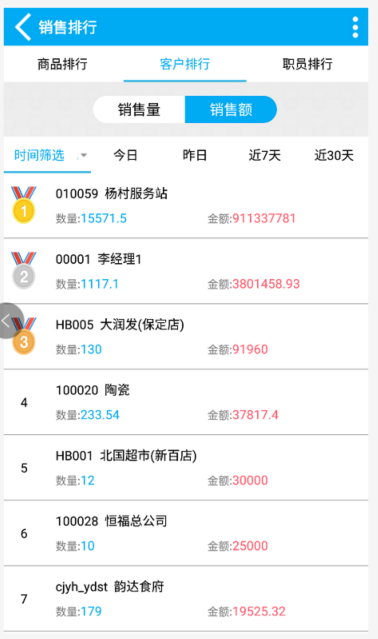Image resolution: width=378 pixels, height=639 pixels.
Task: Go back from 销售排行
Action: coord(23,27)
